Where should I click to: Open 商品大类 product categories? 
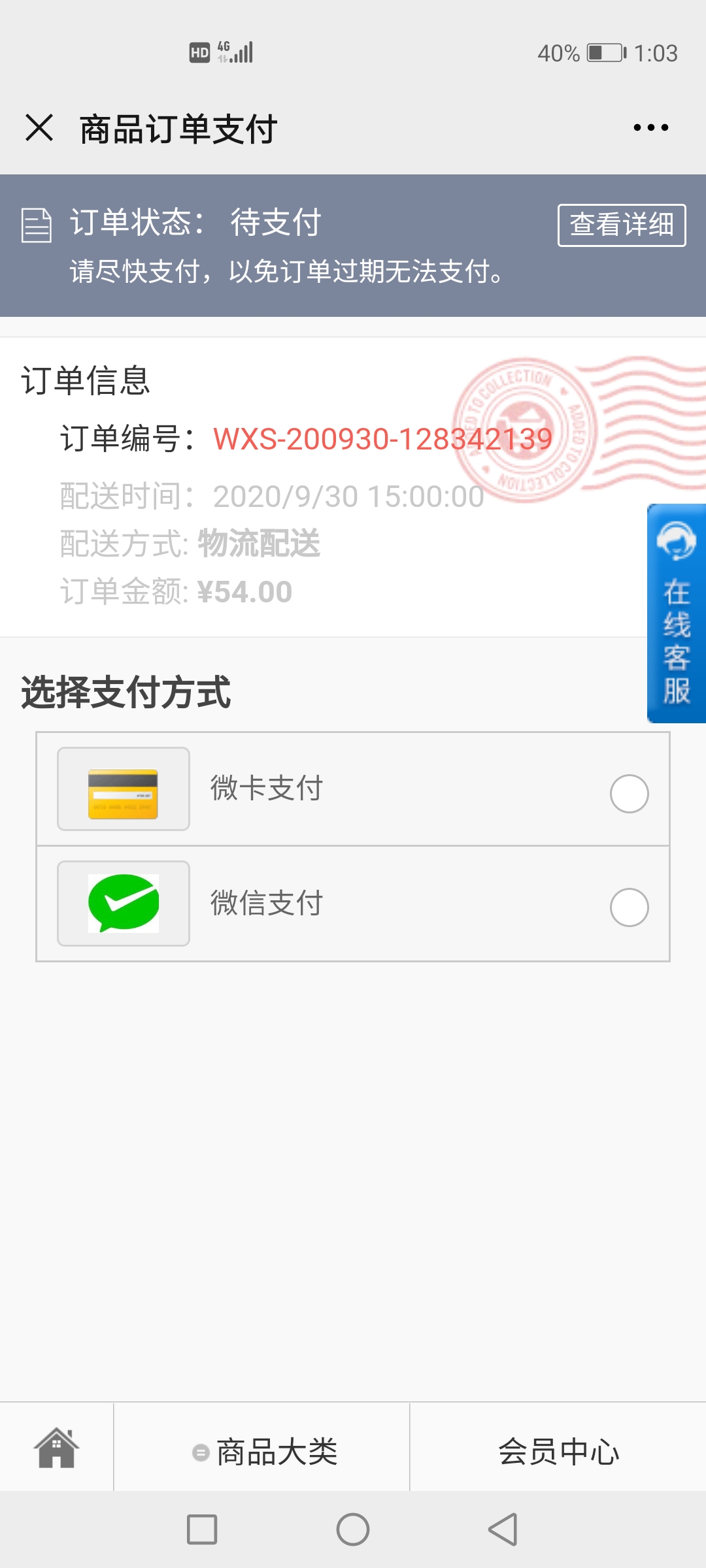[265, 1452]
